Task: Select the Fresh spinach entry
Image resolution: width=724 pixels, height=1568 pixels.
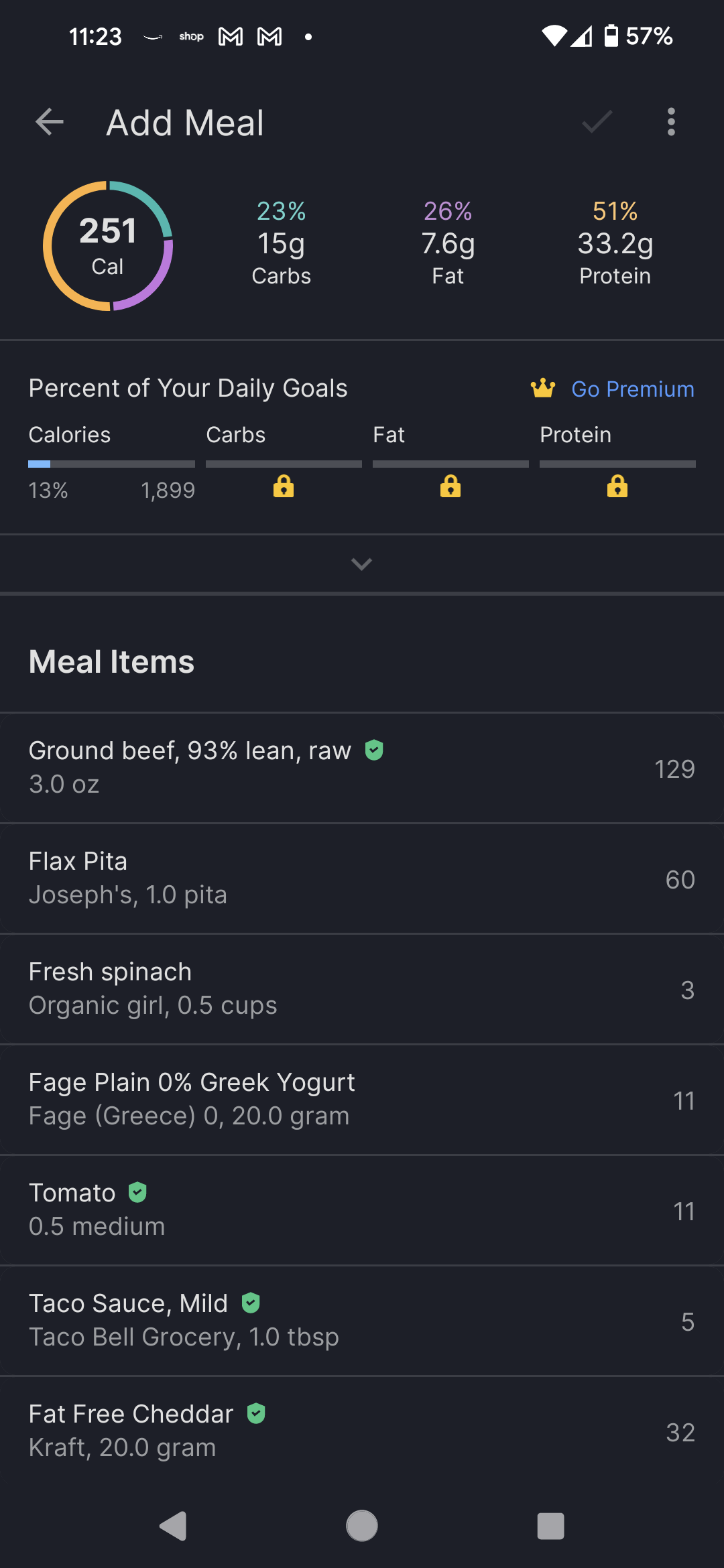Action: coord(362,989)
